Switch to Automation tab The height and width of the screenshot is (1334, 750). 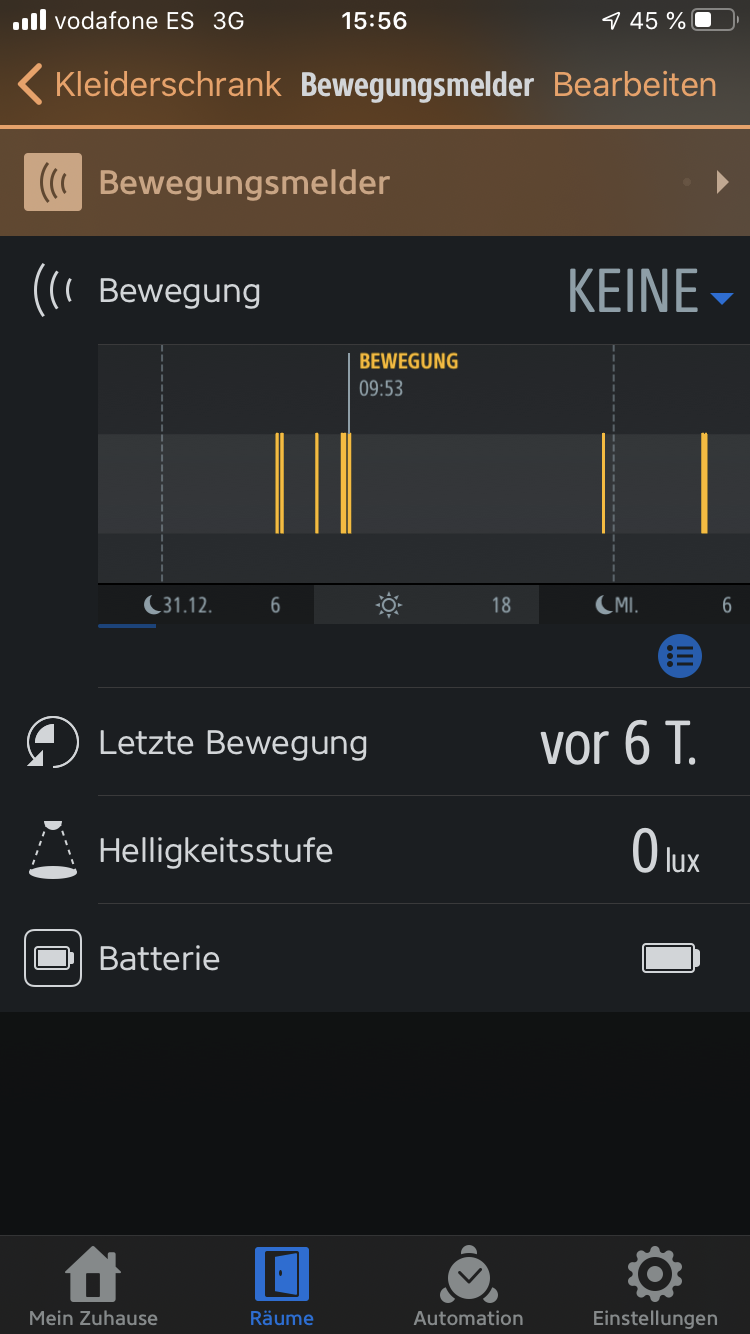[468, 1286]
